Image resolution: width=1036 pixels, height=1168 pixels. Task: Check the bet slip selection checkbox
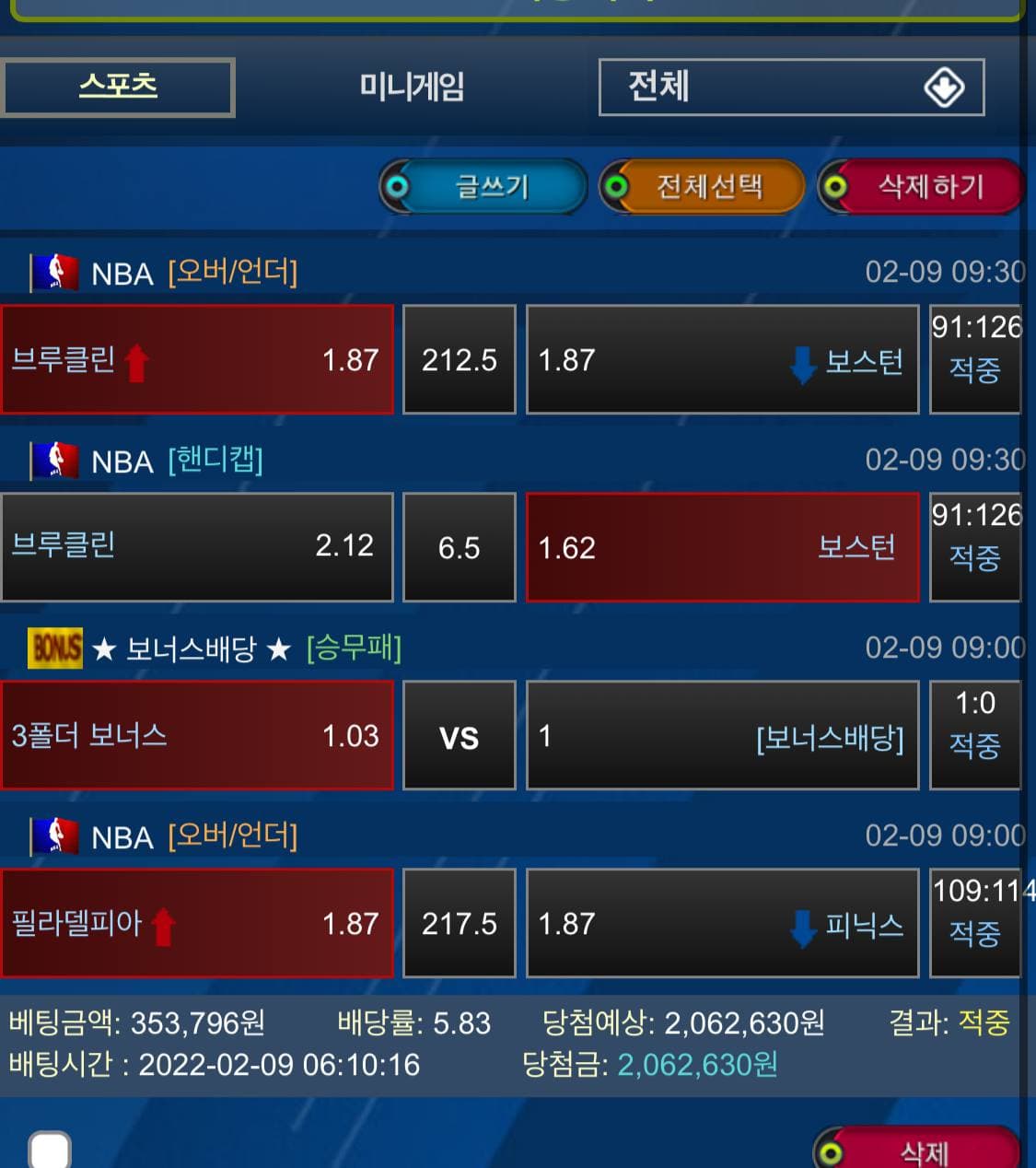(x=50, y=1150)
